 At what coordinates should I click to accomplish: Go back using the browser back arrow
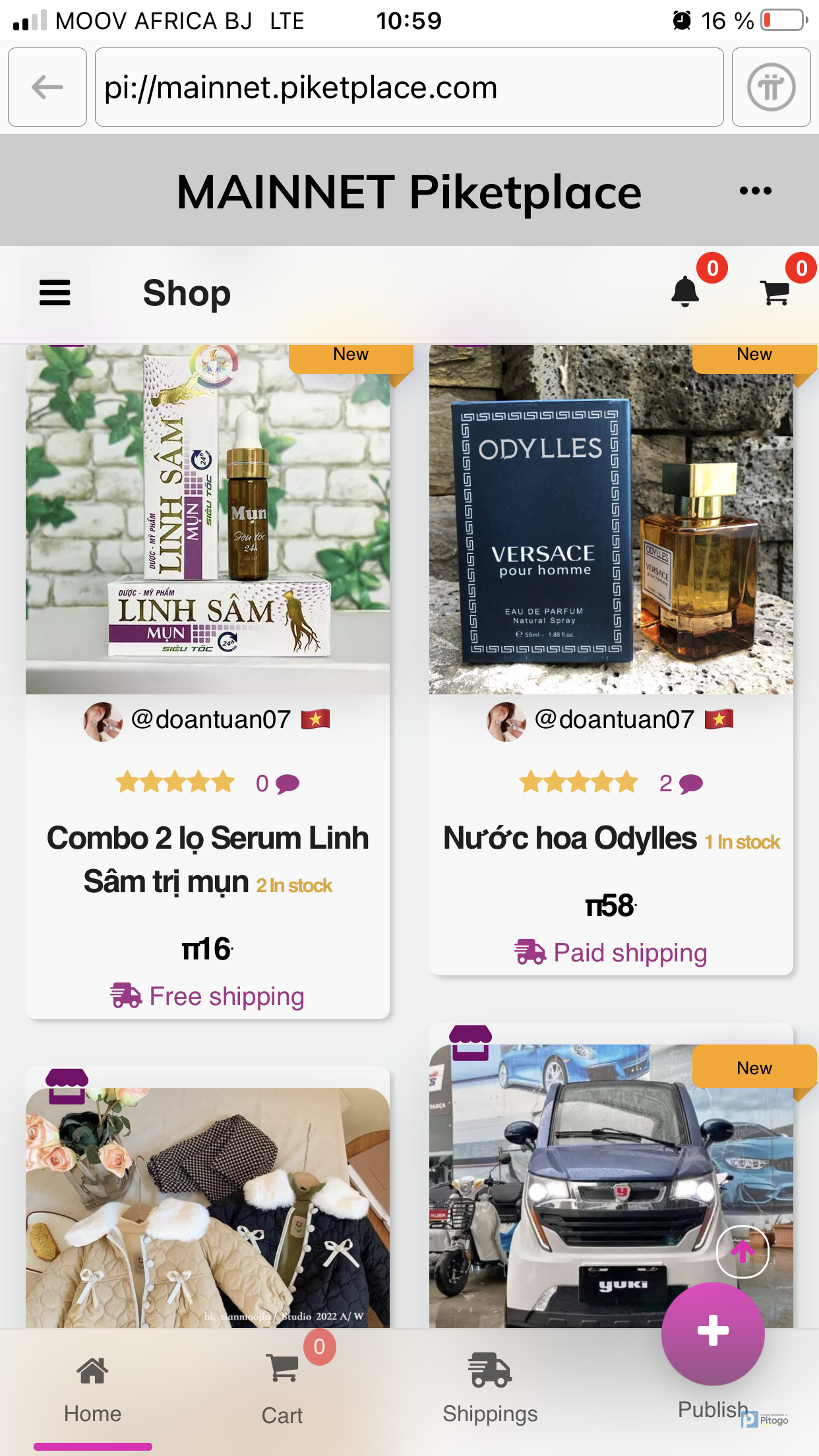pyautogui.click(x=47, y=87)
